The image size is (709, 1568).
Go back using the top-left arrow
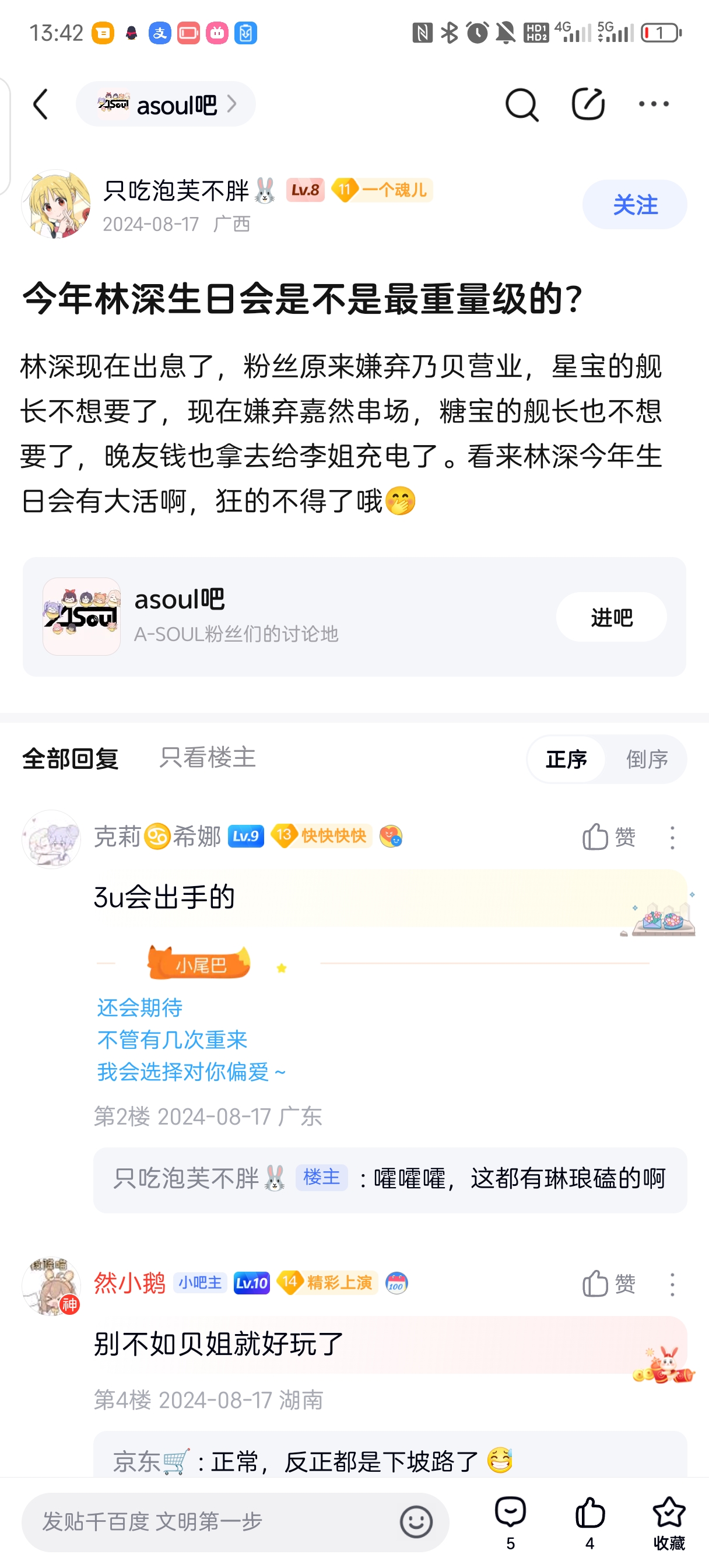click(x=40, y=104)
